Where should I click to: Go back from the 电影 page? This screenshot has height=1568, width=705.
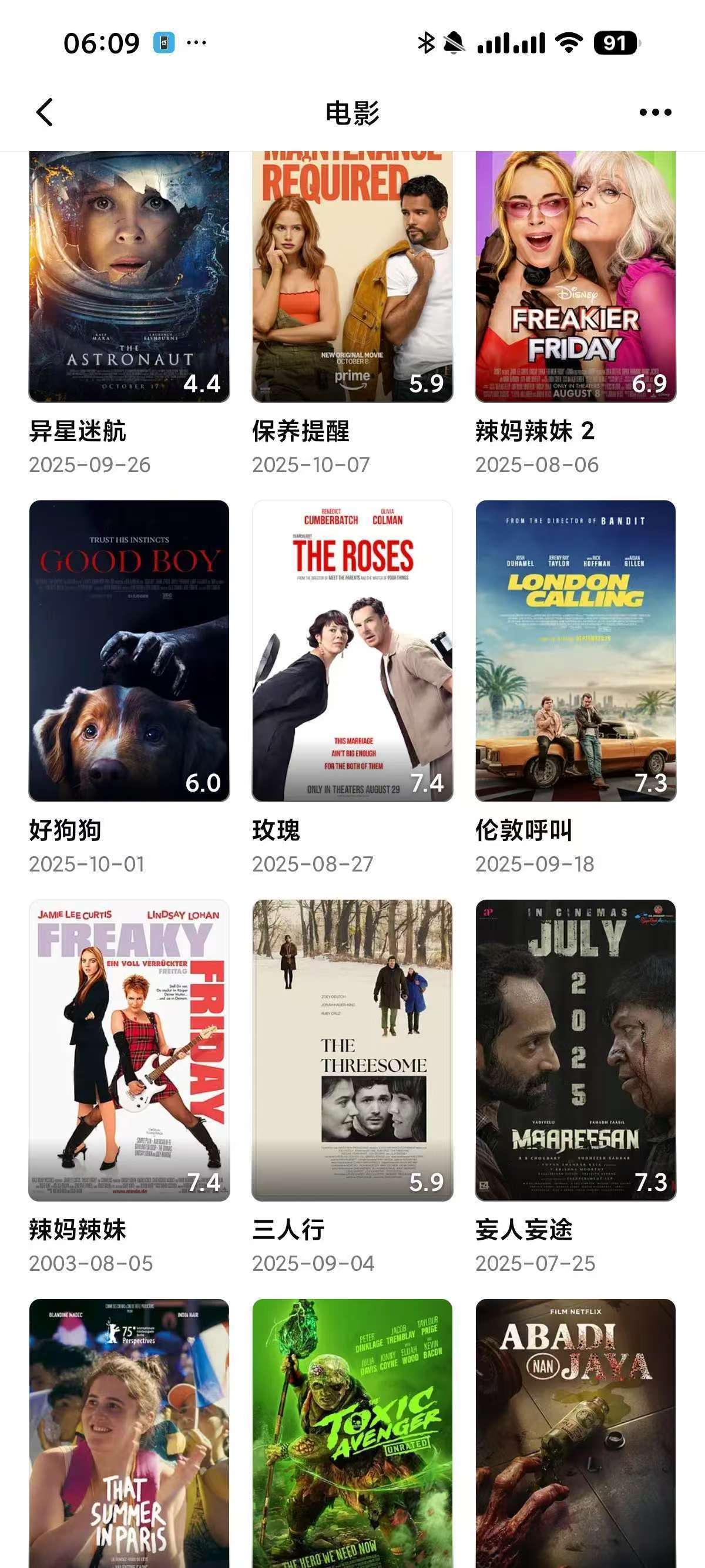(x=45, y=112)
